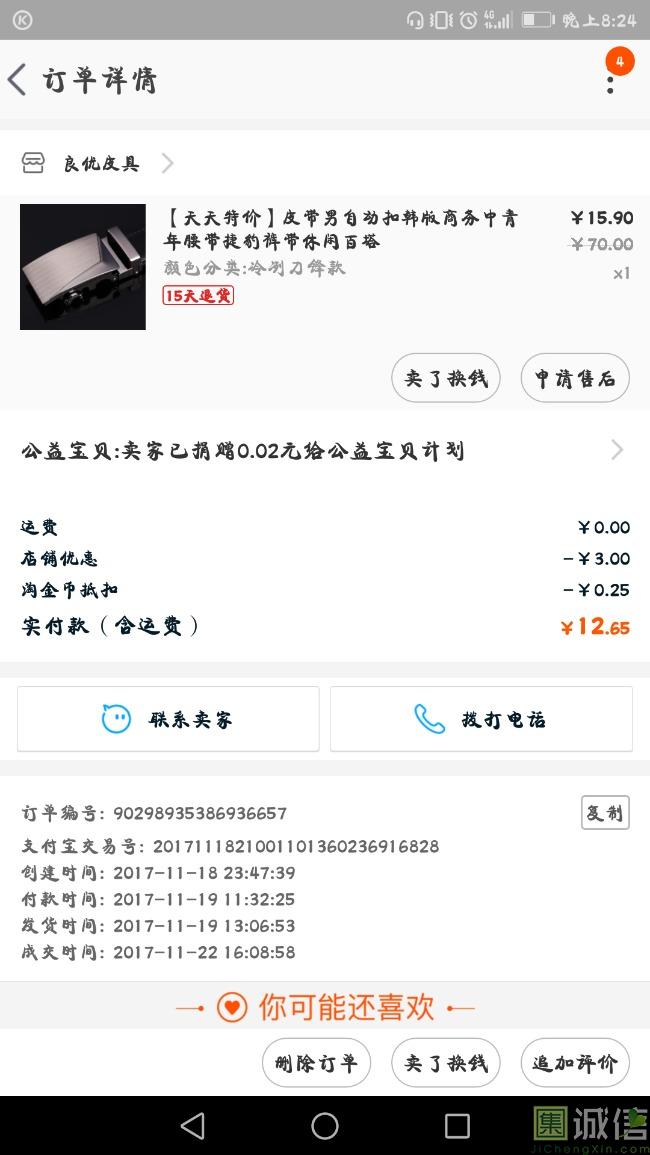The height and width of the screenshot is (1155, 650).
Task: Go back from the 订单详情 page
Action: (x=18, y=80)
